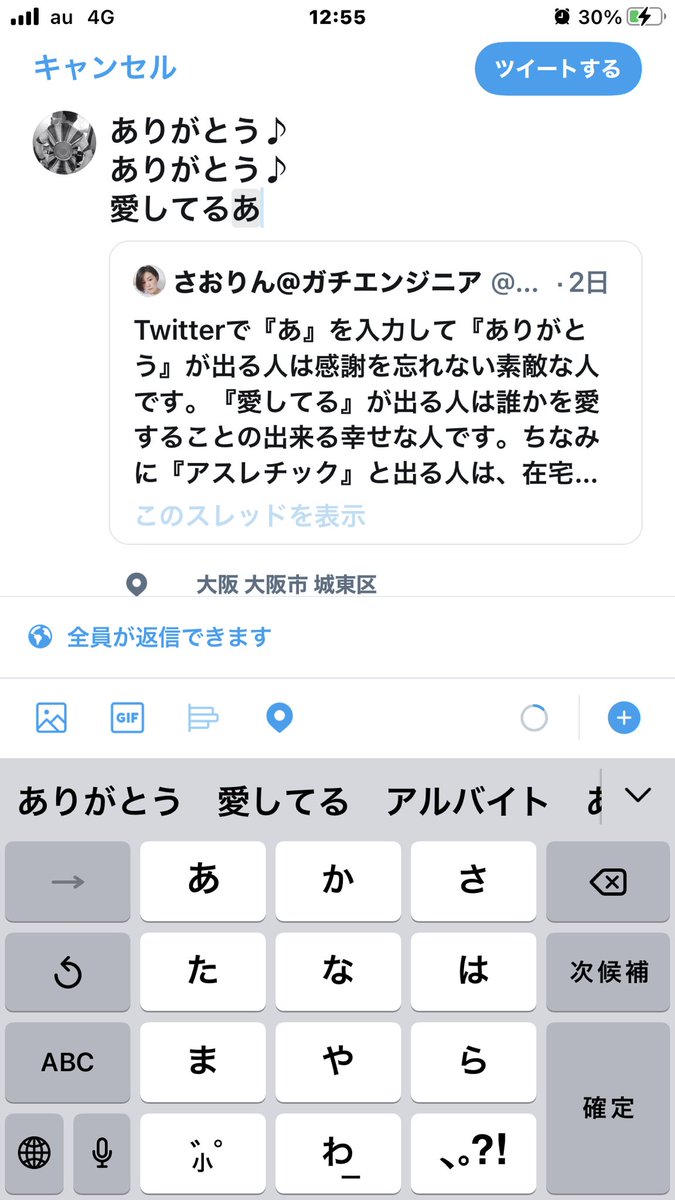Image resolution: width=675 pixels, height=1200 pixels.
Task: Open the location pin in the toolbar
Action: point(280,717)
